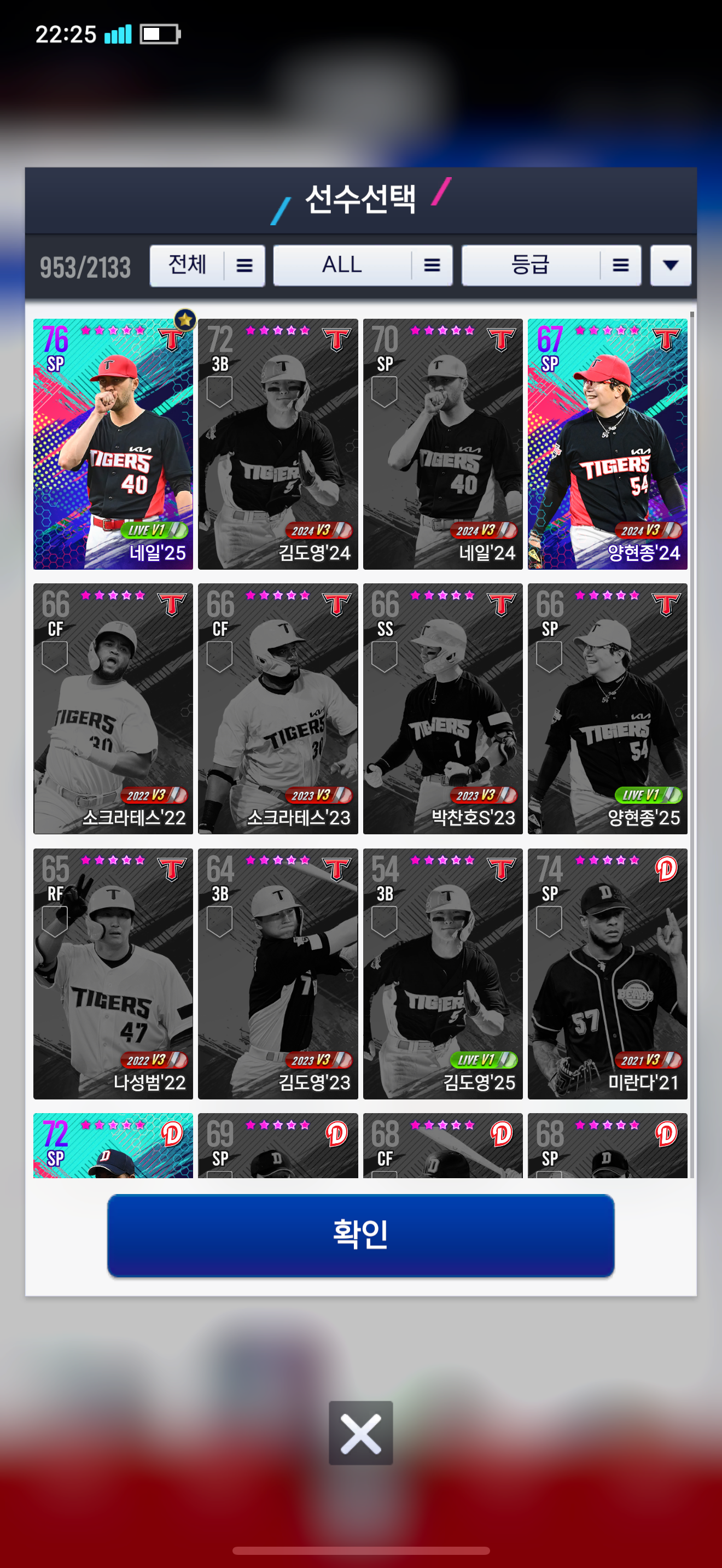
Task: Choose the 박찬호S'23 player card
Action: [442, 709]
